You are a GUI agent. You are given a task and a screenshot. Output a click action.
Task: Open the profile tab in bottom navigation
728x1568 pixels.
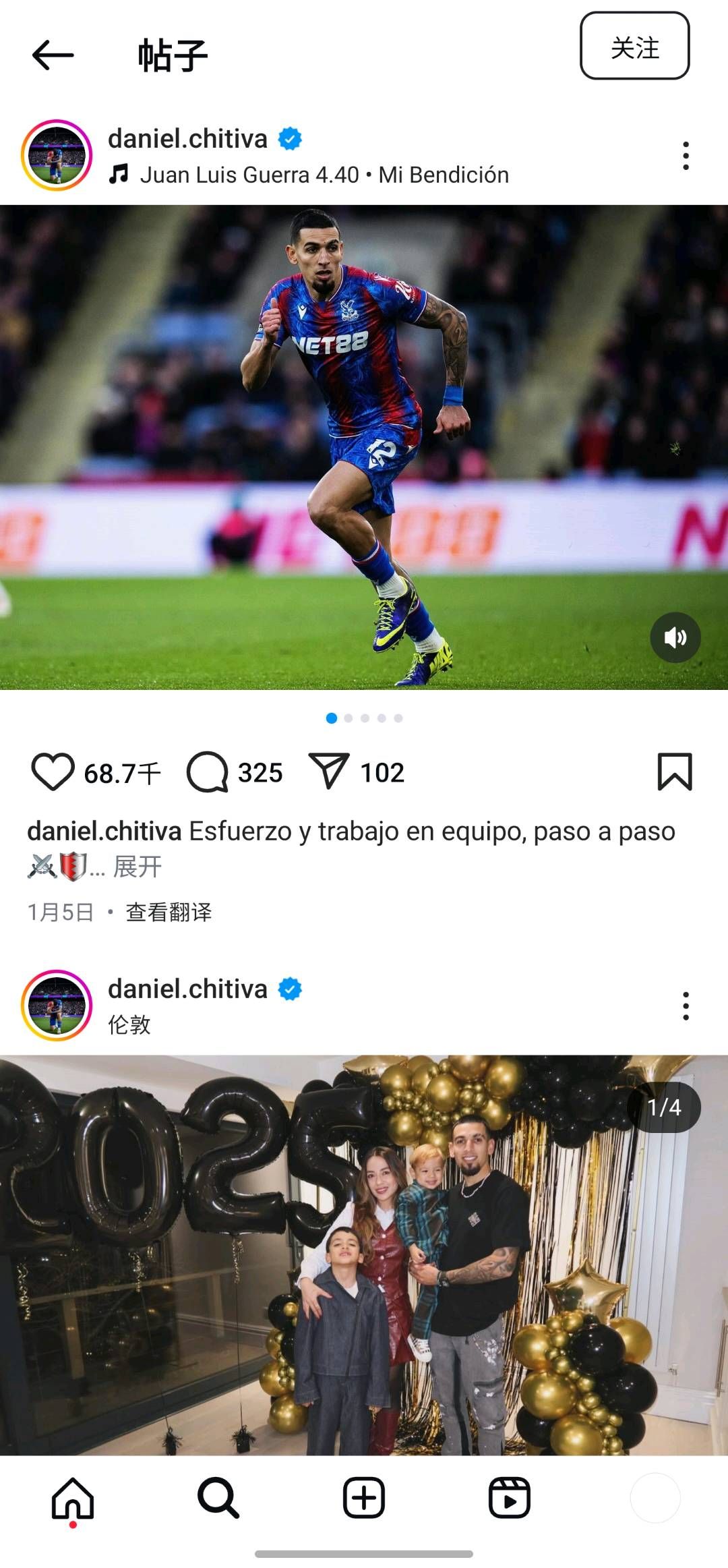click(x=655, y=1498)
